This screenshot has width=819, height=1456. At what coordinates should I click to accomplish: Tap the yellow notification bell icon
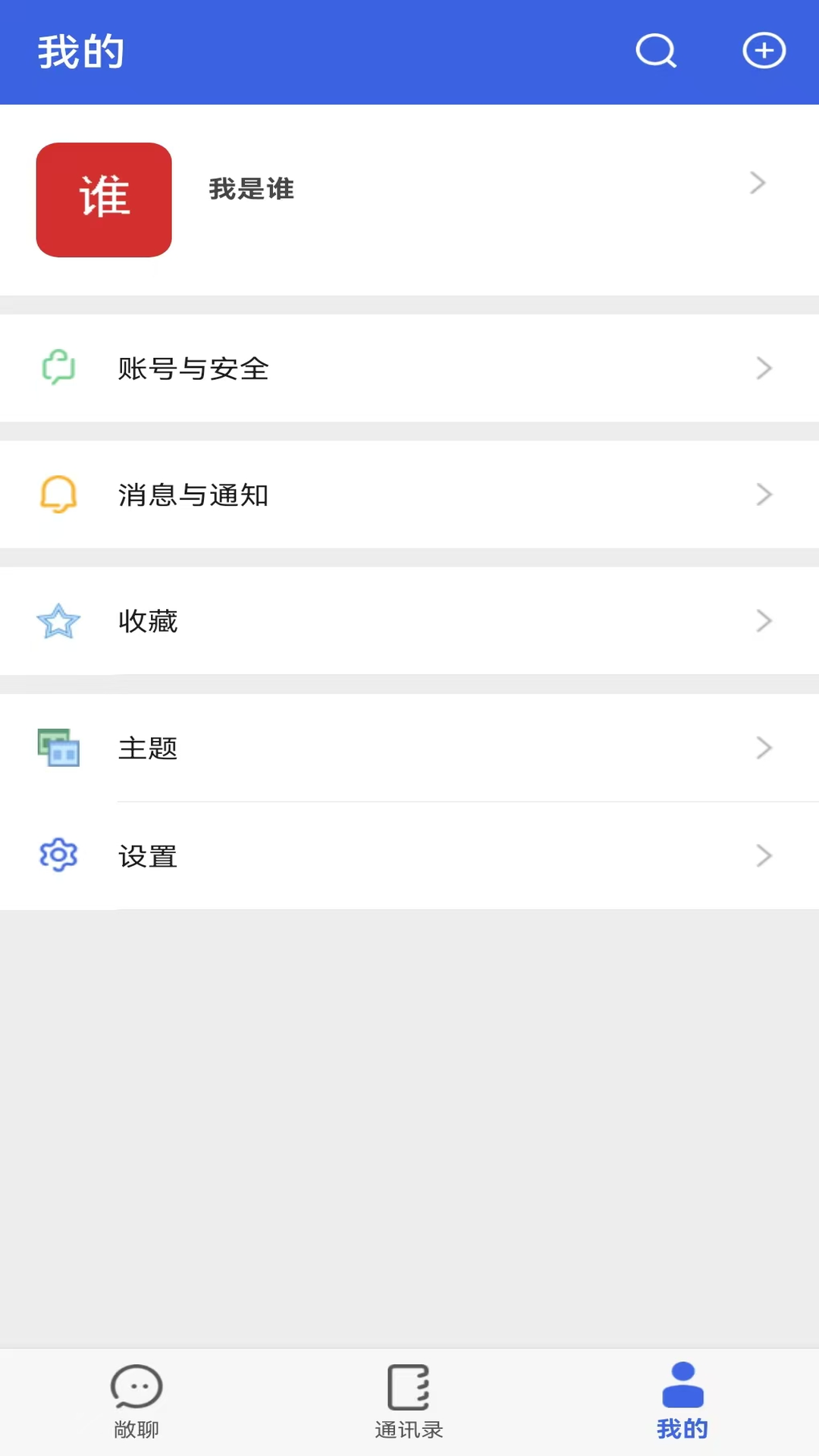(x=58, y=494)
